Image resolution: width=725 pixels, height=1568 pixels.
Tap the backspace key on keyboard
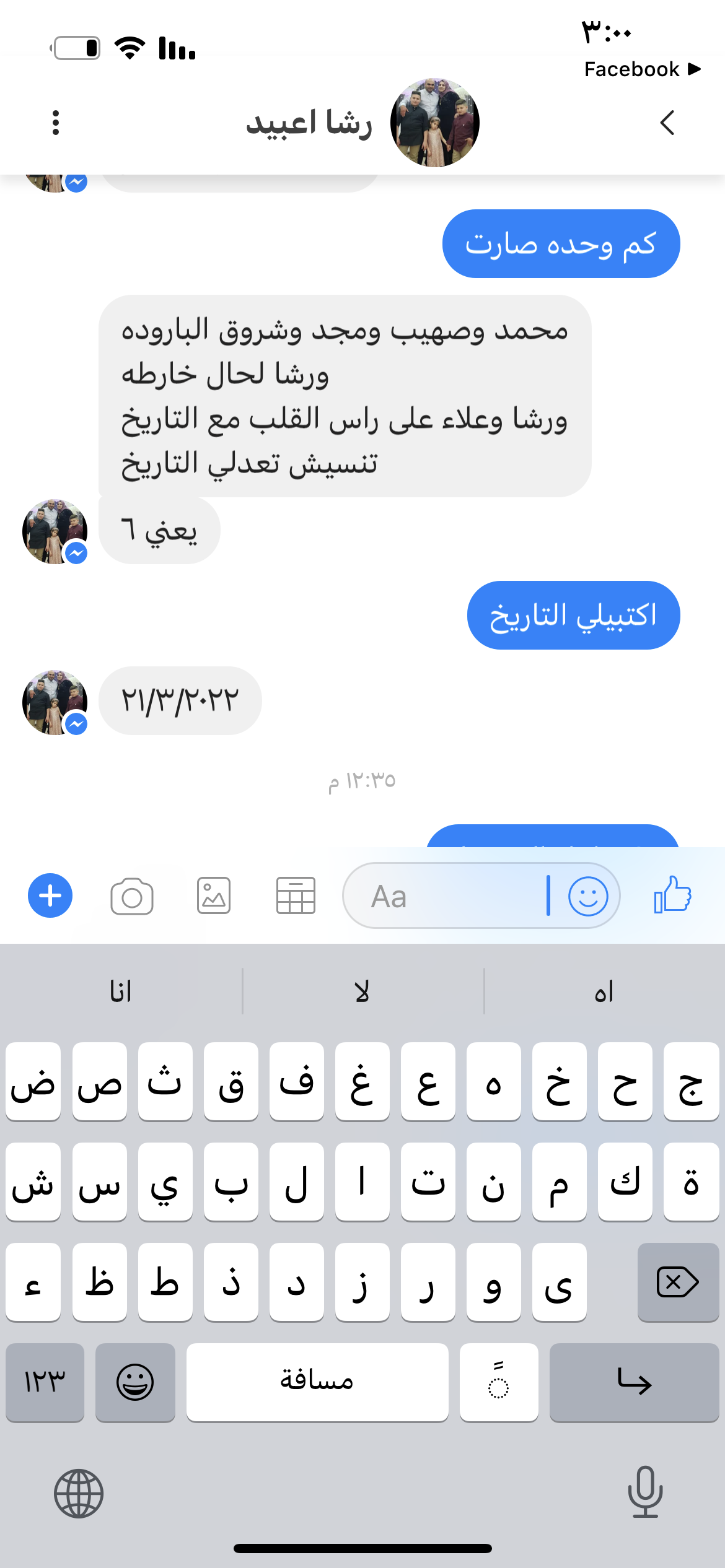point(678,1282)
